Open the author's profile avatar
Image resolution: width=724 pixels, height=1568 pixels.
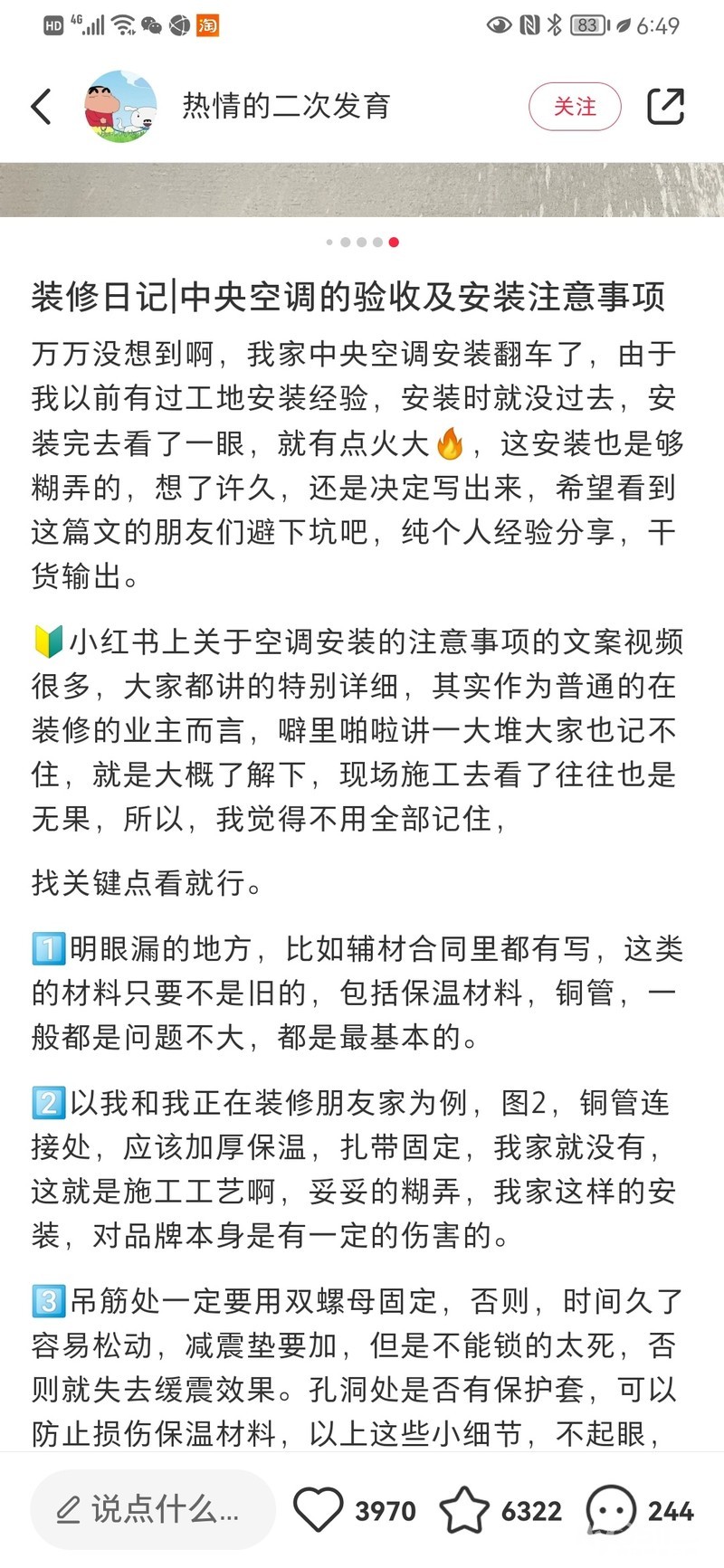point(120,107)
